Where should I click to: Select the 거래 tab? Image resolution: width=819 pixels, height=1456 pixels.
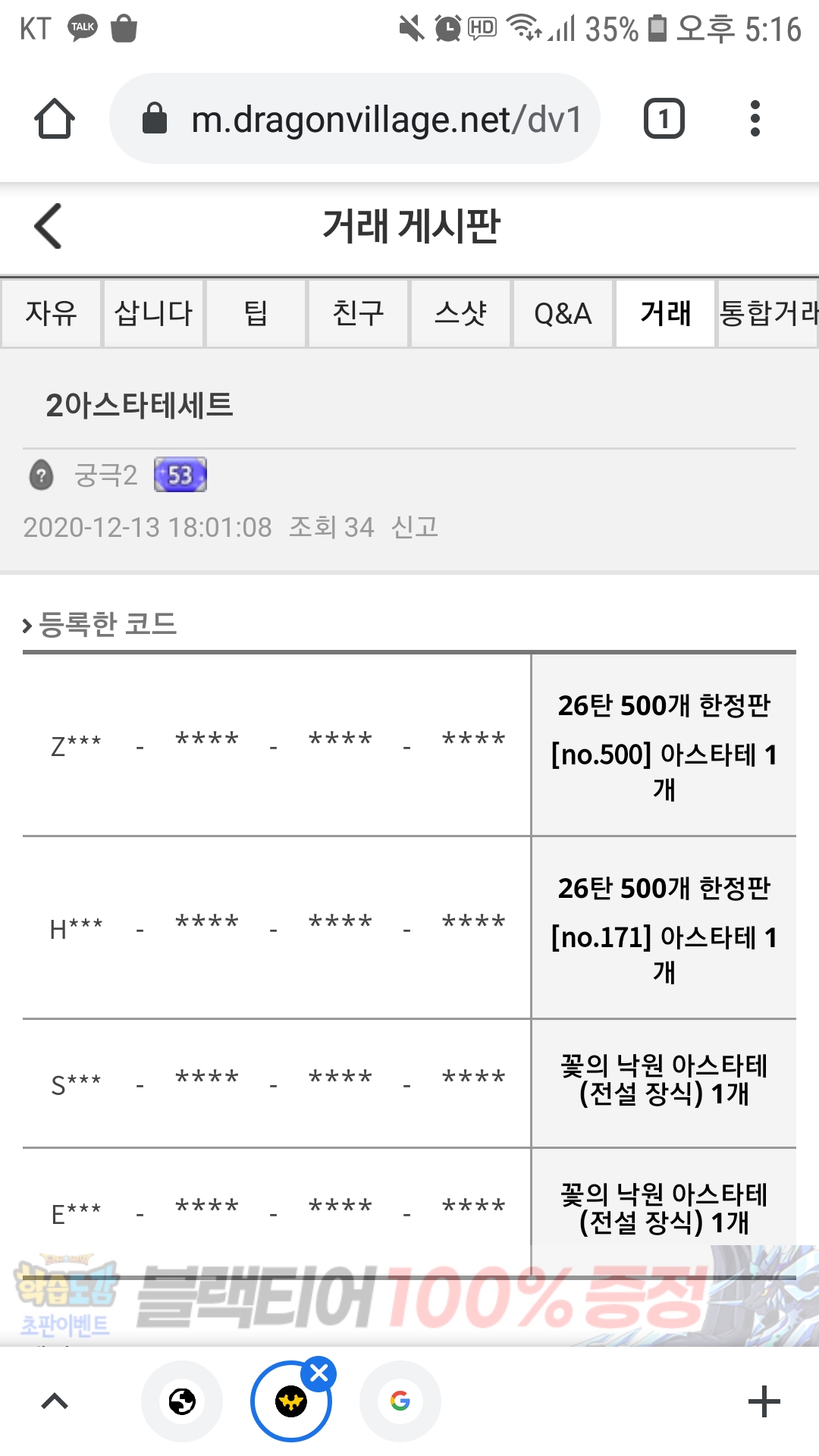point(666,313)
